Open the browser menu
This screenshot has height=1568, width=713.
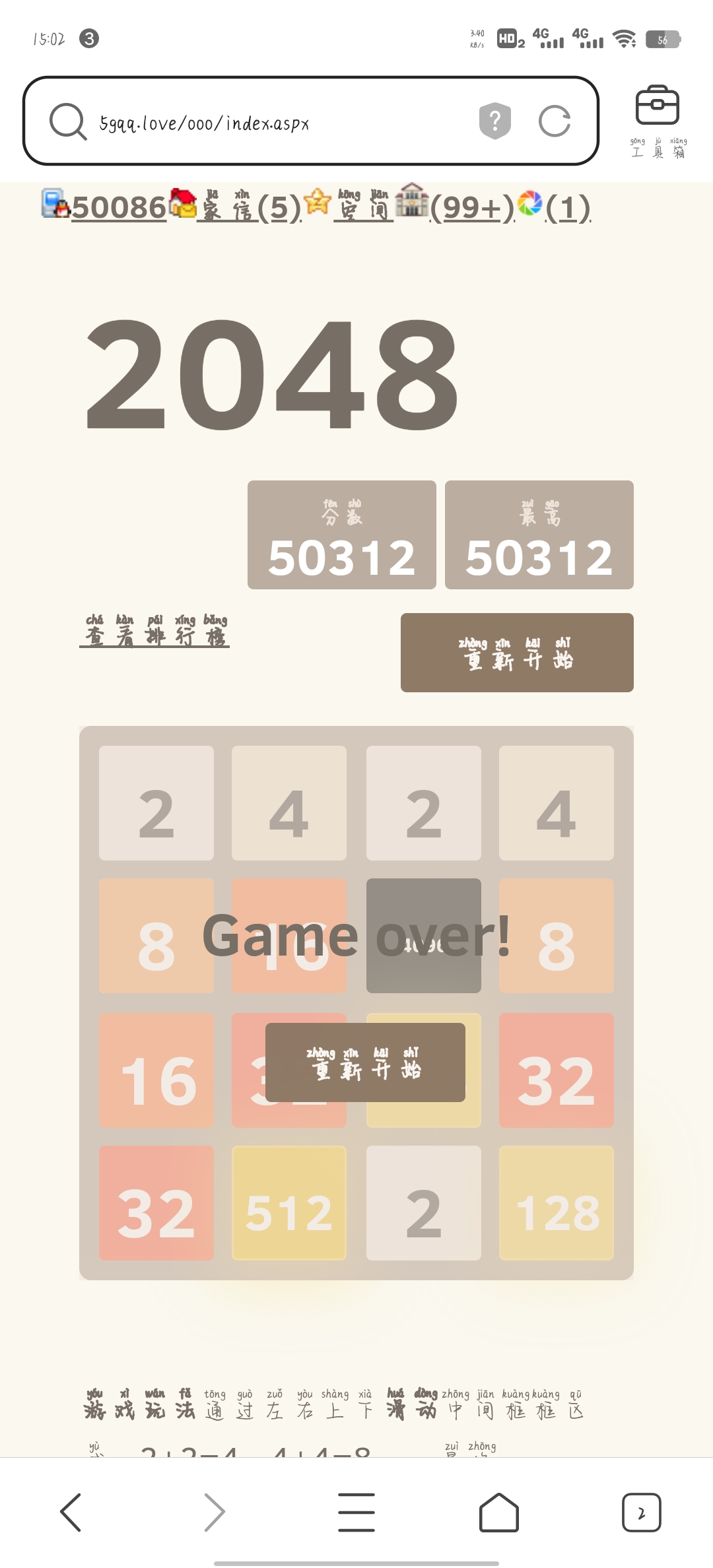pyautogui.click(x=356, y=1512)
